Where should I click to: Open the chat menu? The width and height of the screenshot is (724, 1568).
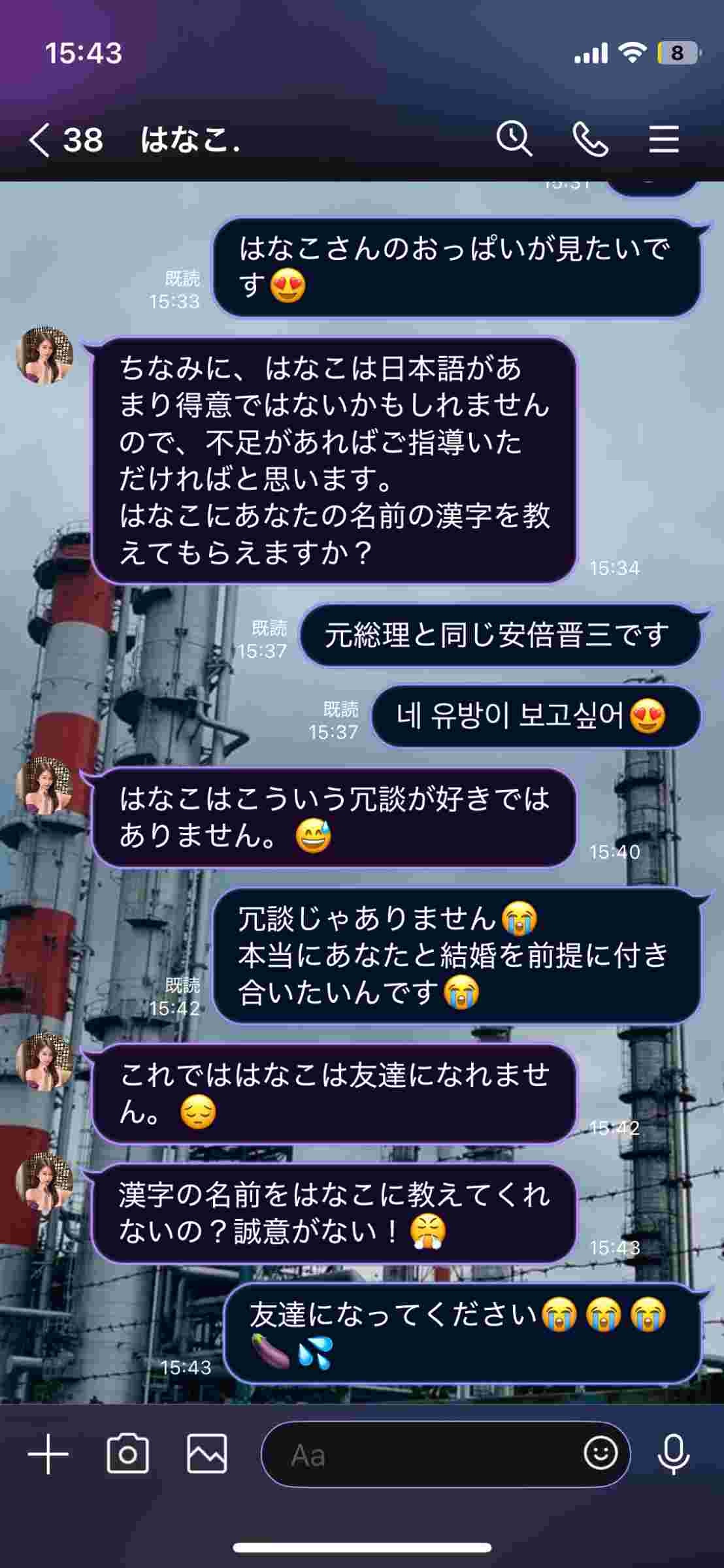coord(664,140)
